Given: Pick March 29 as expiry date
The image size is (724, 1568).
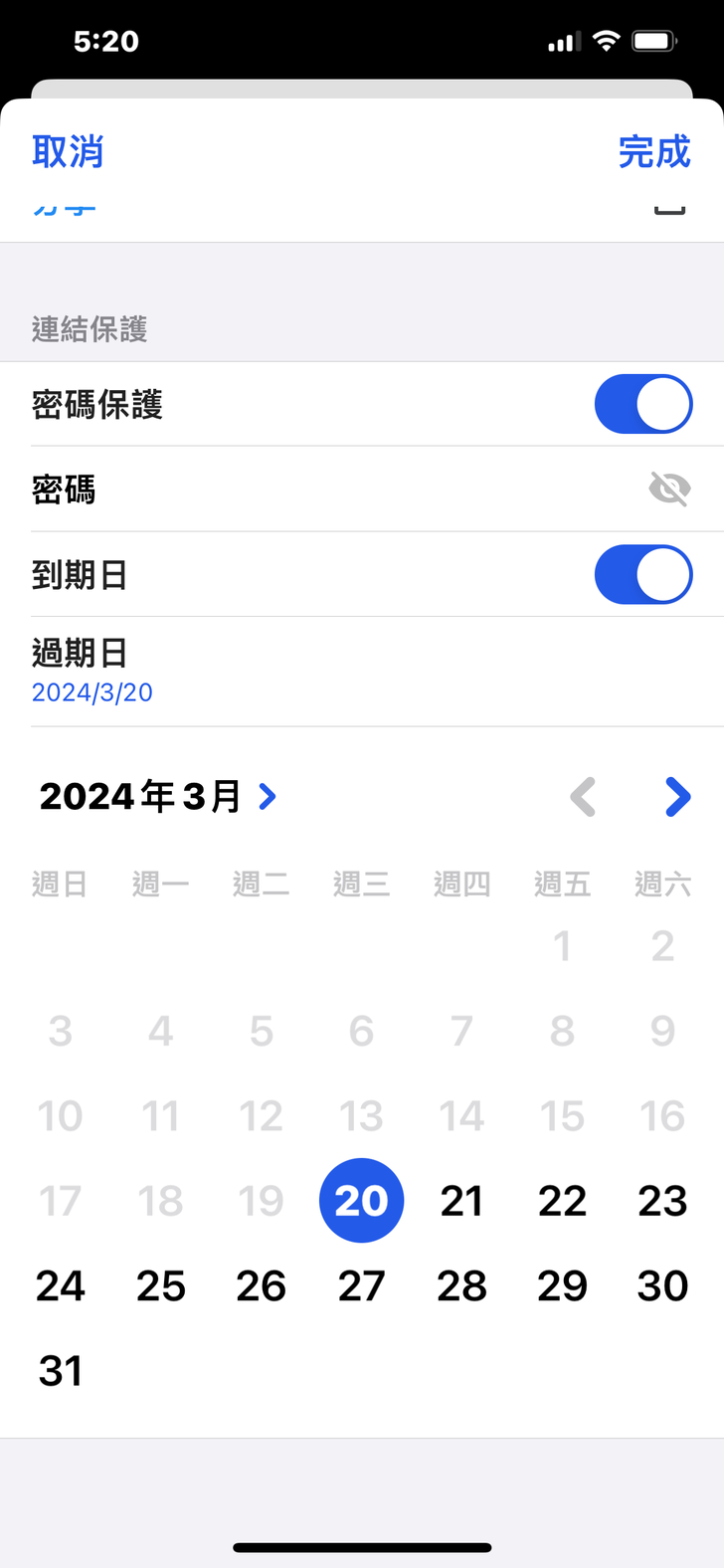Looking at the screenshot, I should coord(562,1285).
